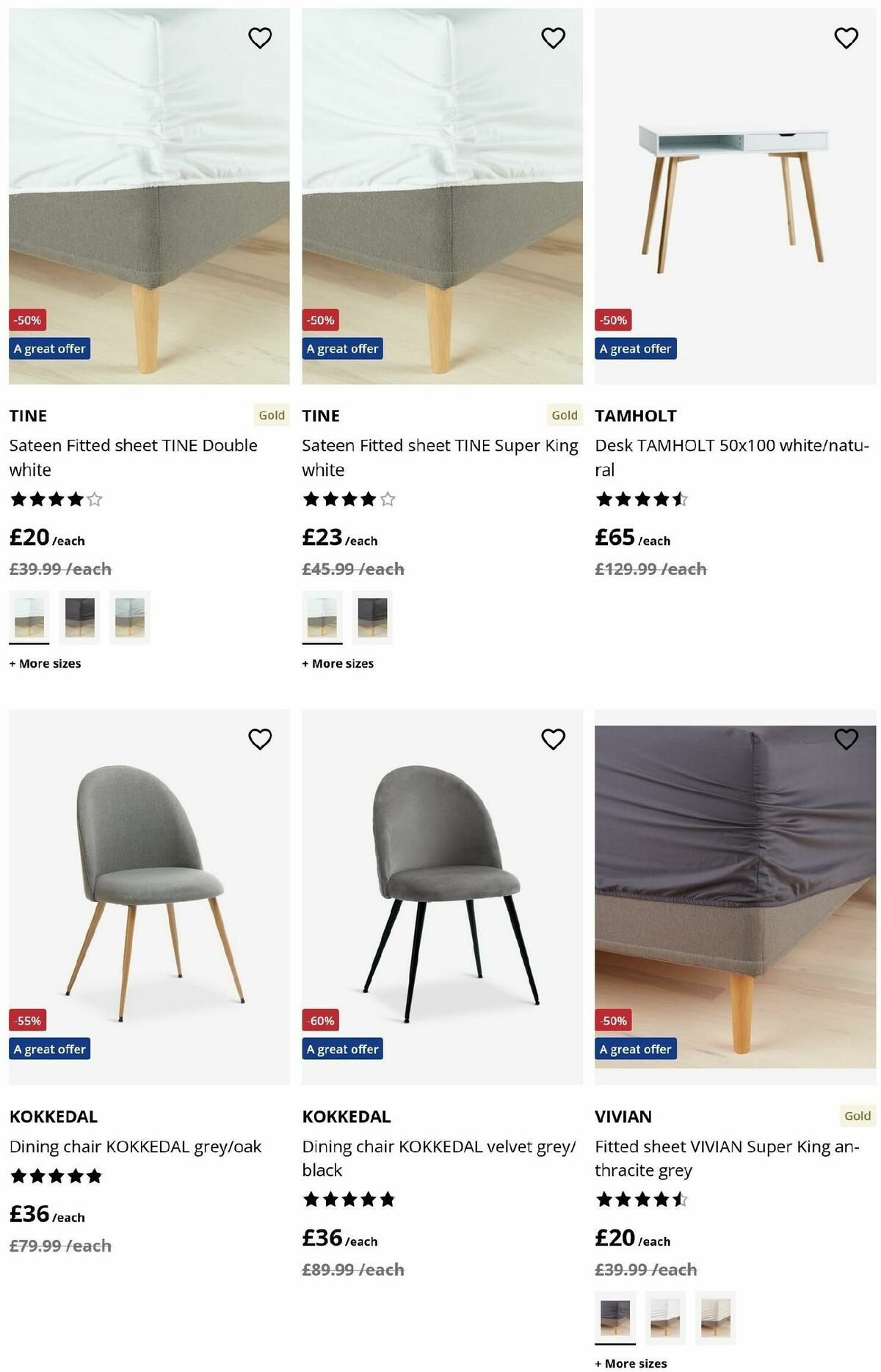Favourite the TINE Super King fitted sheet
Screen dimensions: 881x1372
pyautogui.click(x=553, y=37)
